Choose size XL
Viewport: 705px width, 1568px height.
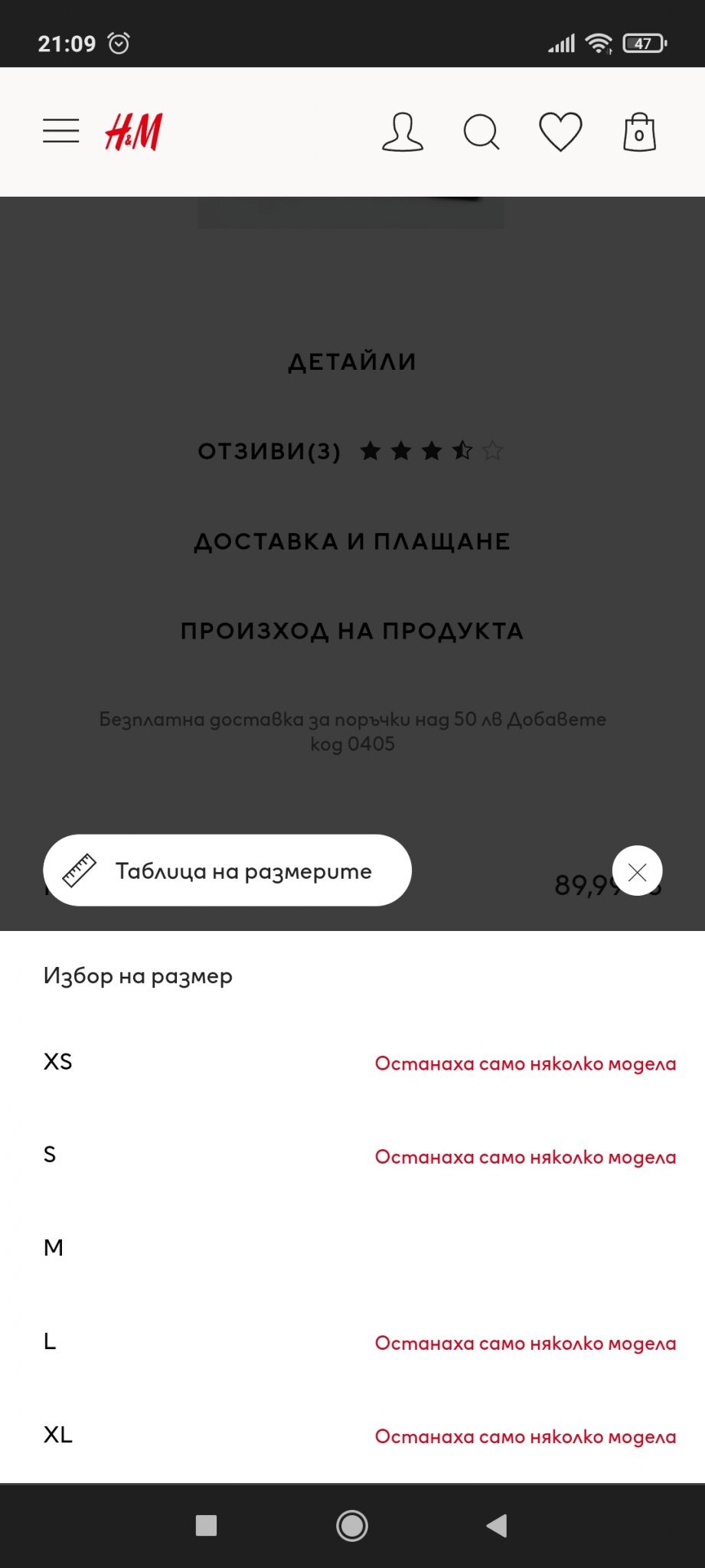click(352, 1435)
